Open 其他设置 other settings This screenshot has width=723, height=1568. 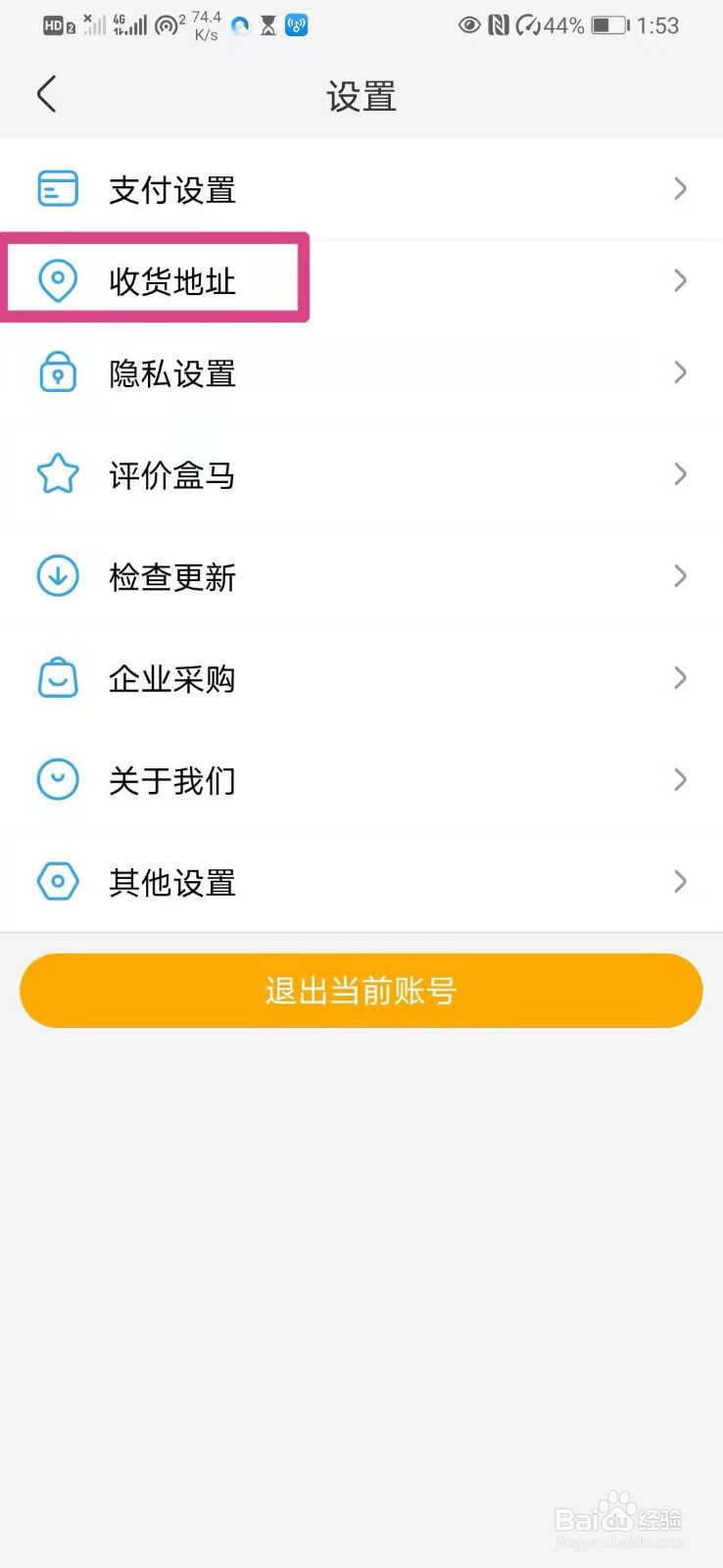pyautogui.click(x=361, y=882)
